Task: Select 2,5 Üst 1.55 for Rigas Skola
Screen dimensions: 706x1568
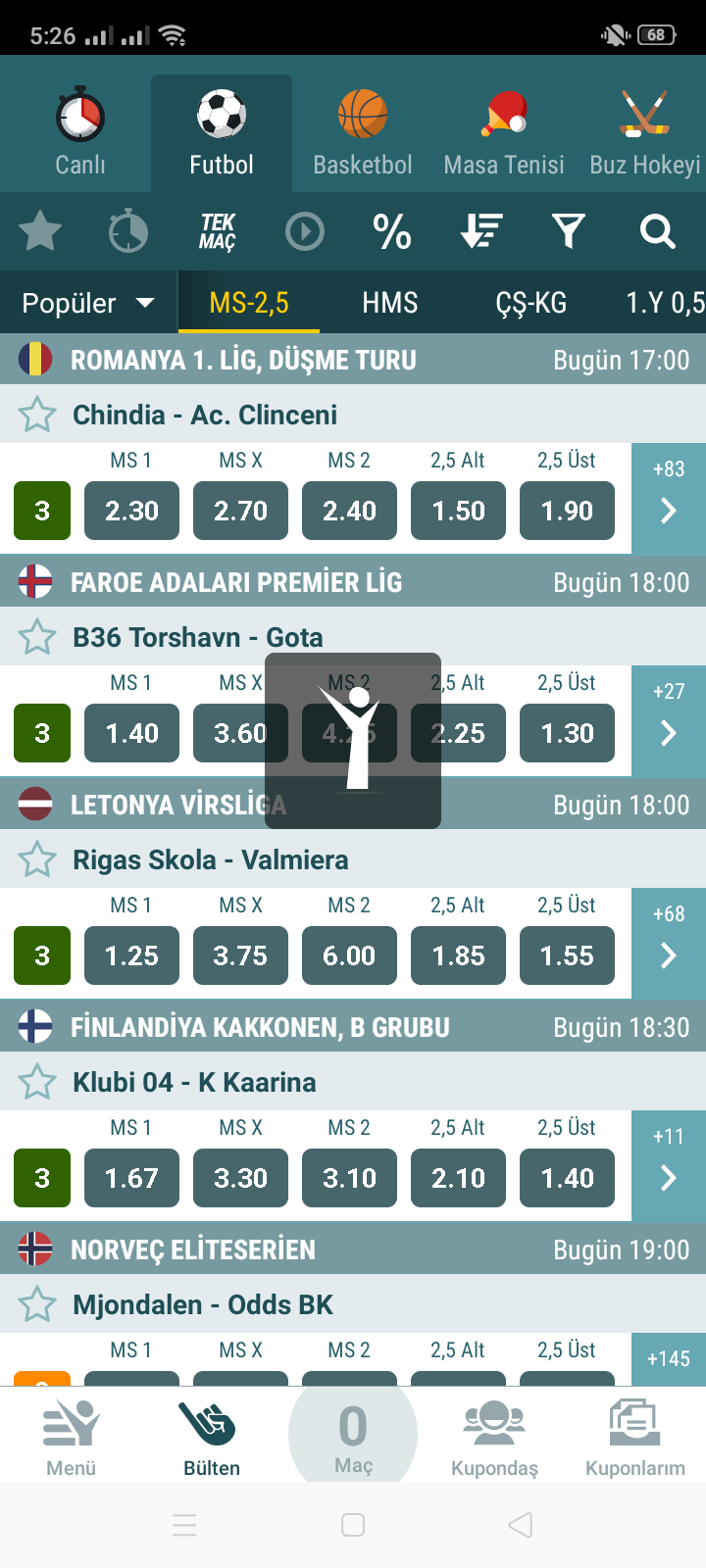Action: [567, 955]
